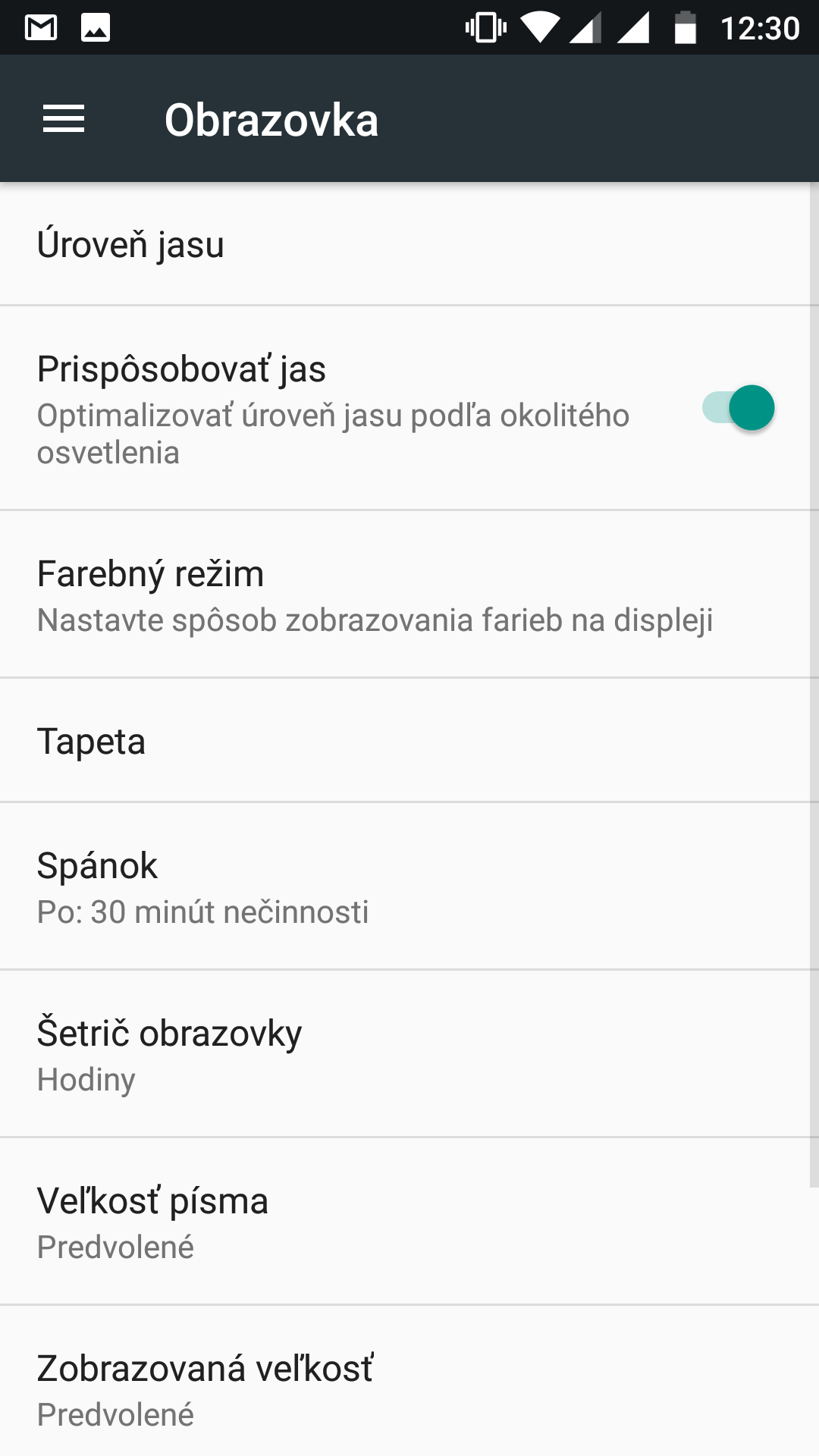Open the Tapeta row

click(x=409, y=740)
